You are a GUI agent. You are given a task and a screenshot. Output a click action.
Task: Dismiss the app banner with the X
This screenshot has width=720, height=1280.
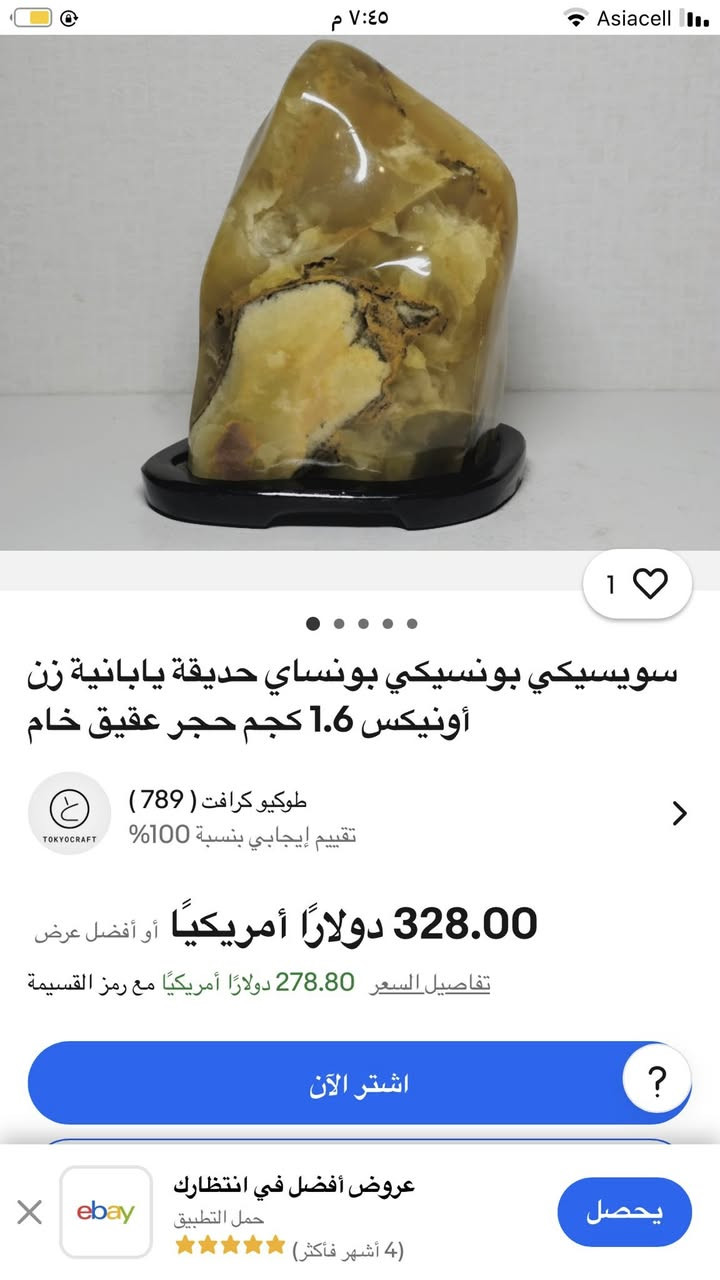tap(30, 1211)
